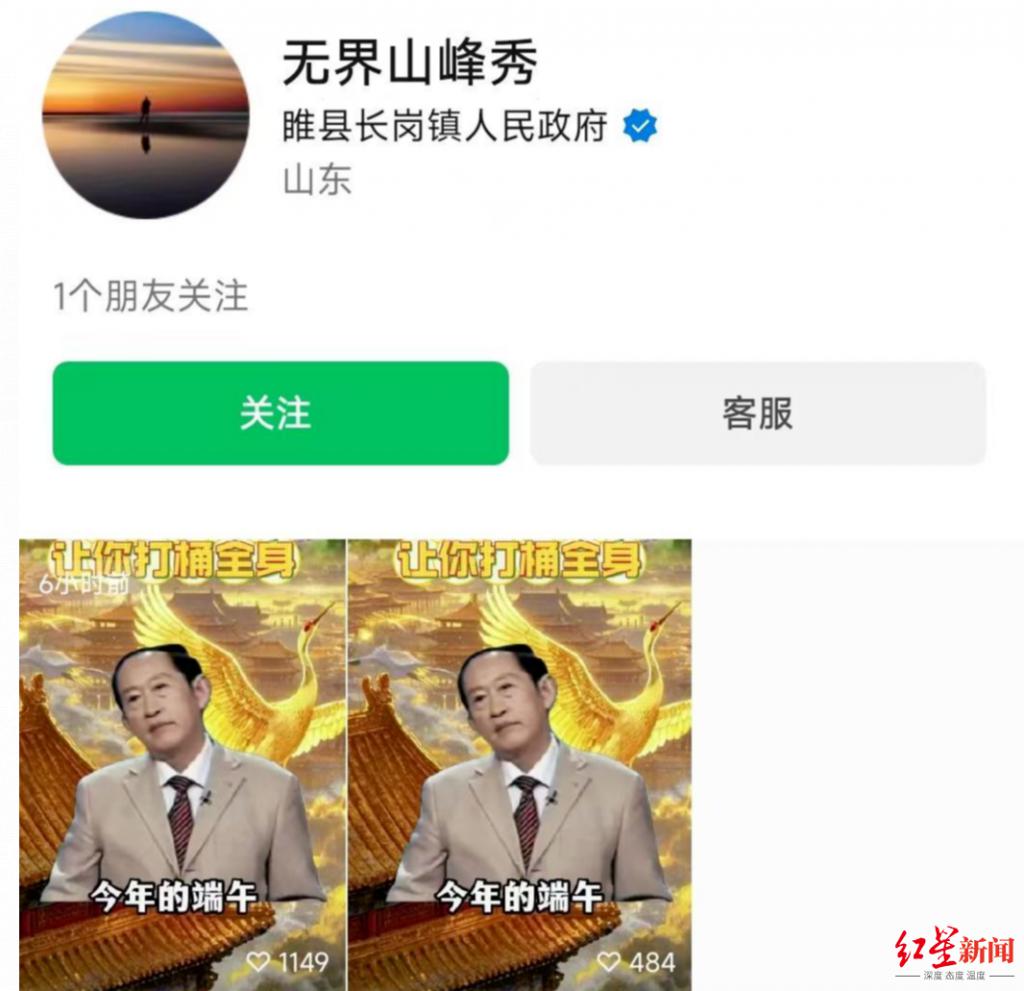Tap the green 关注 follow button
1024x991 pixels.
pyautogui.click(x=280, y=413)
